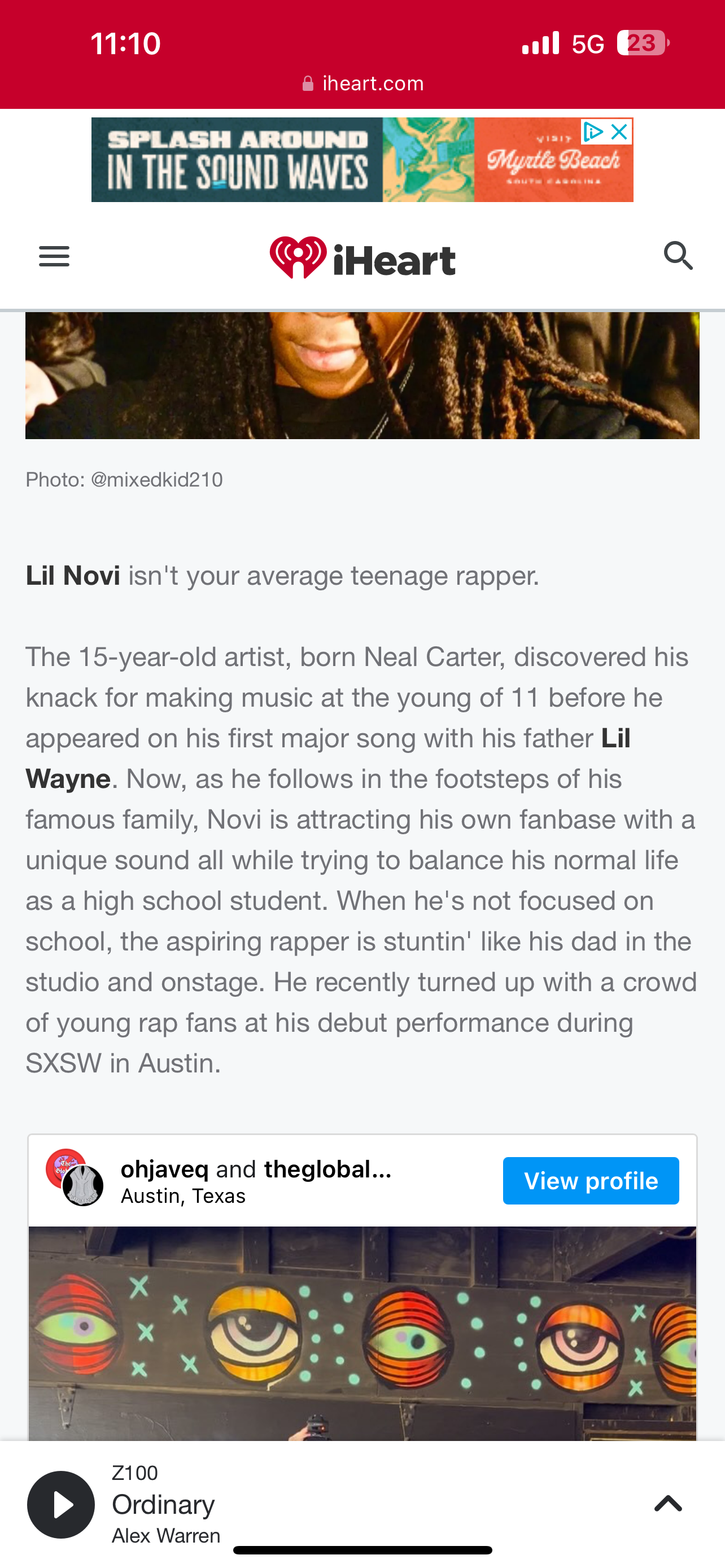Open the ohjaveq Instagram username
The image size is (725, 1568).
[x=164, y=1170]
